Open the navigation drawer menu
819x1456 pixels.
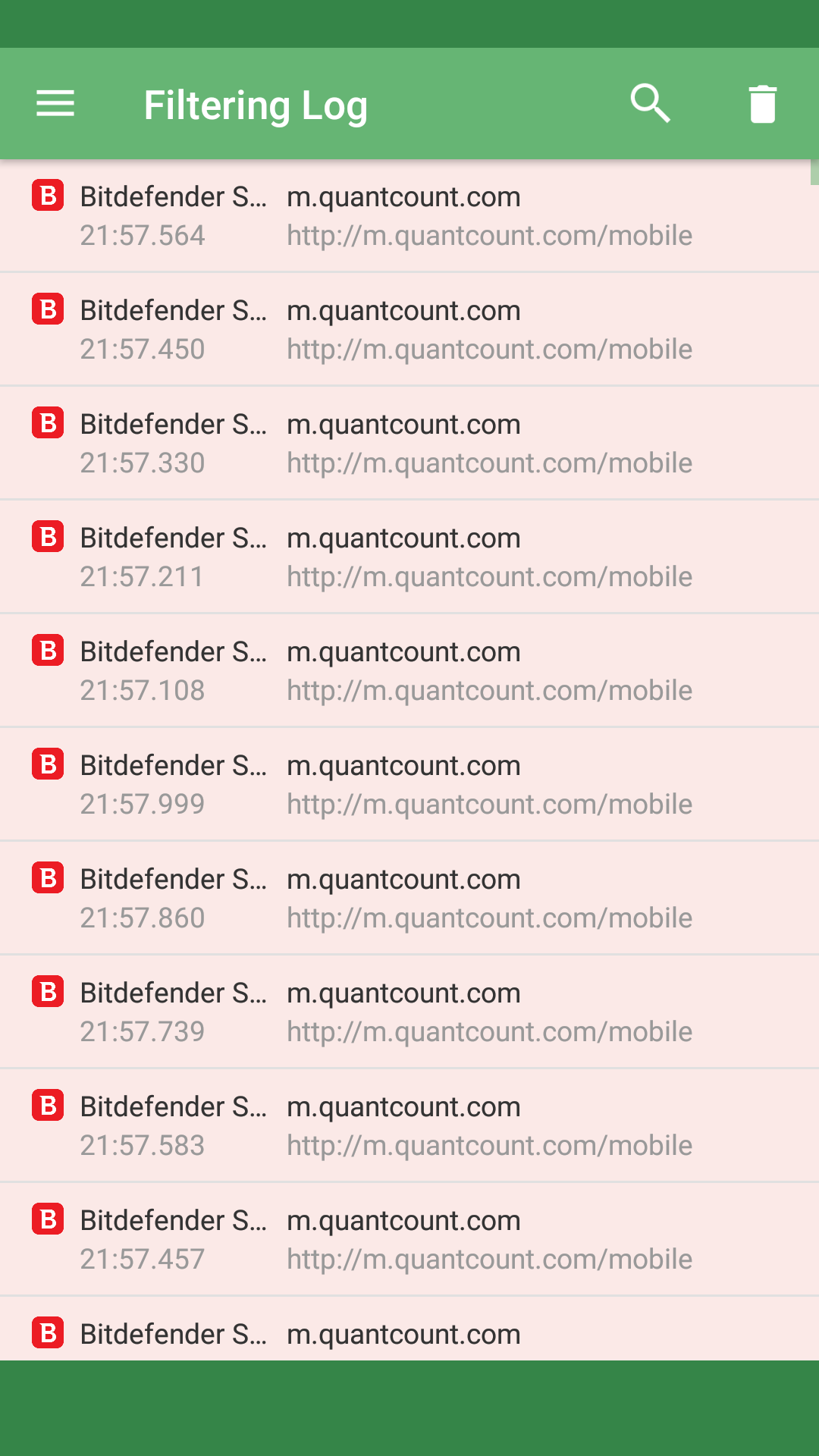pyautogui.click(x=55, y=104)
